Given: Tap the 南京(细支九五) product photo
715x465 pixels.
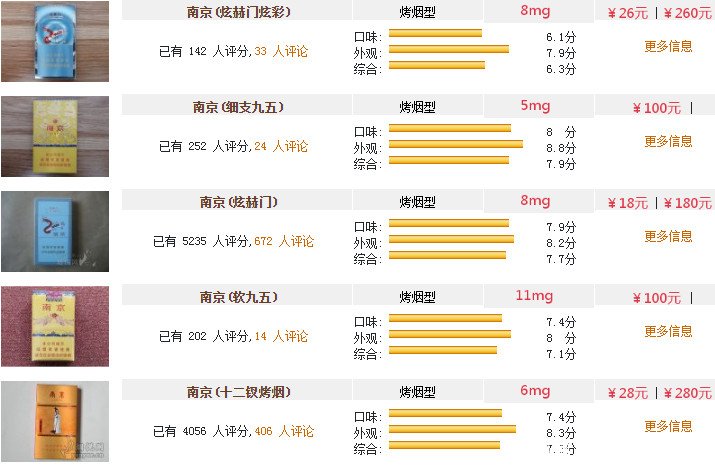Looking at the screenshot, I should tap(53, 137).
